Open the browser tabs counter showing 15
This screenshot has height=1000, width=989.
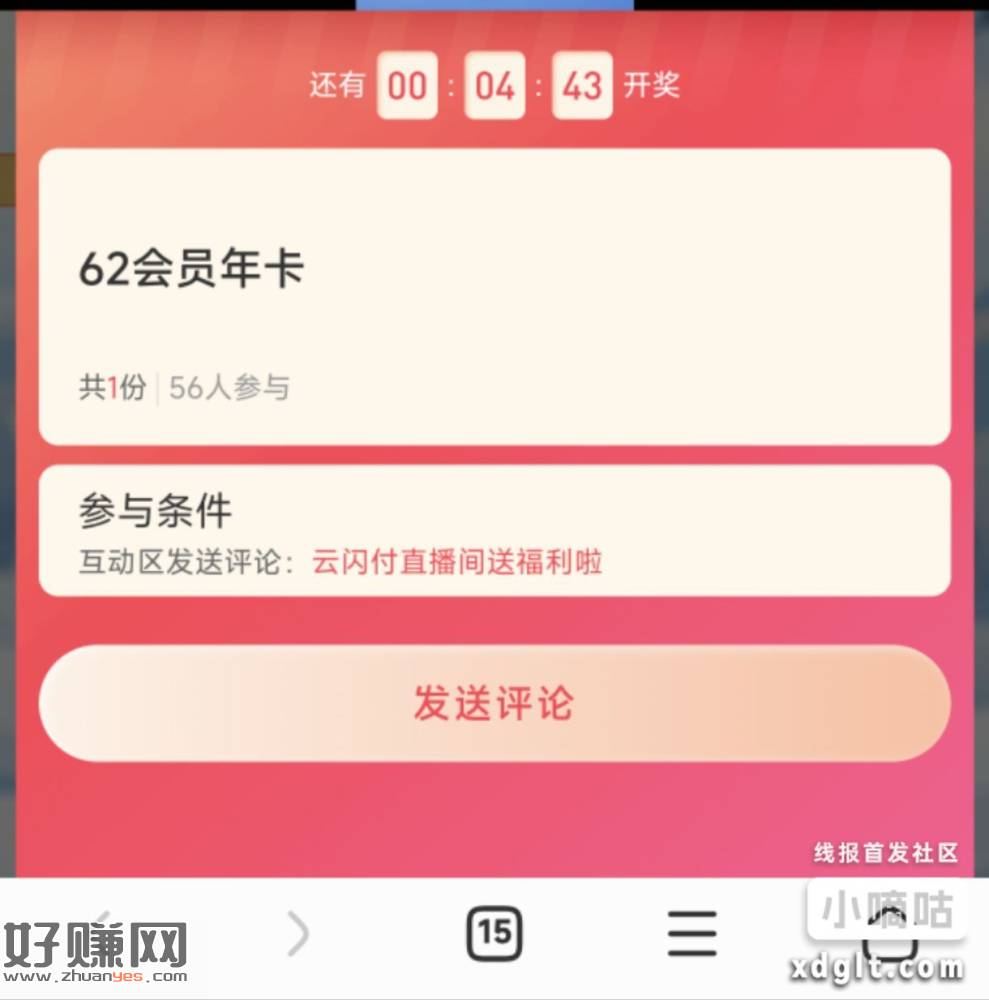click(494, 933)
